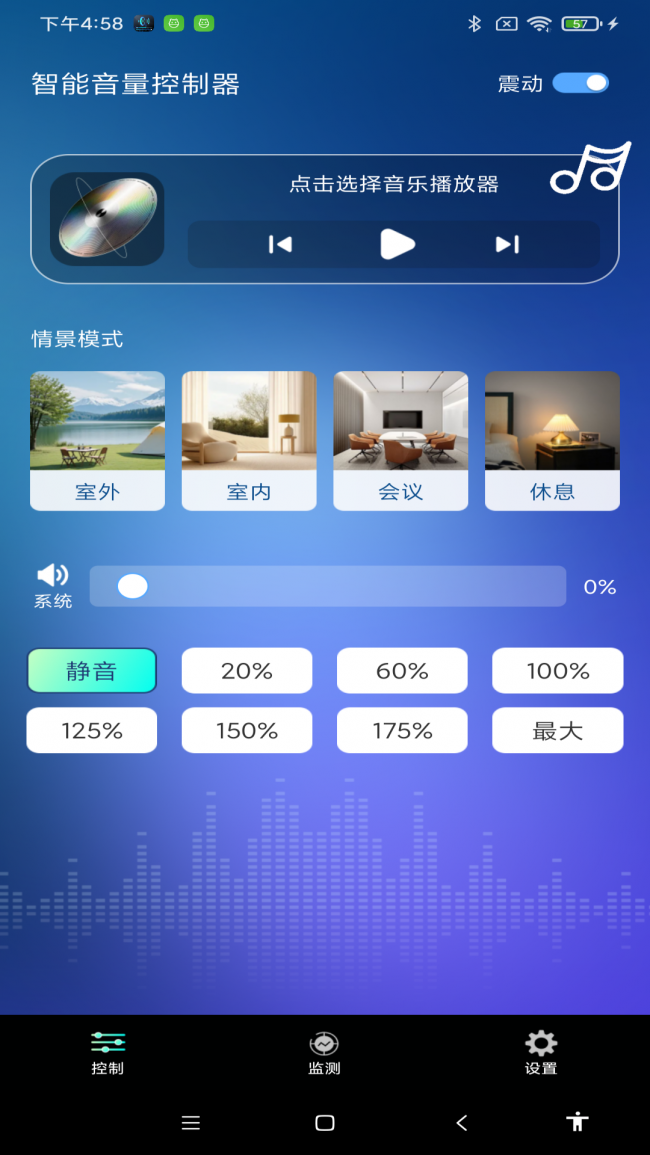The image size is (650, 1155).
Task: Skip to the previous track
Action: [x=280, y=244]
